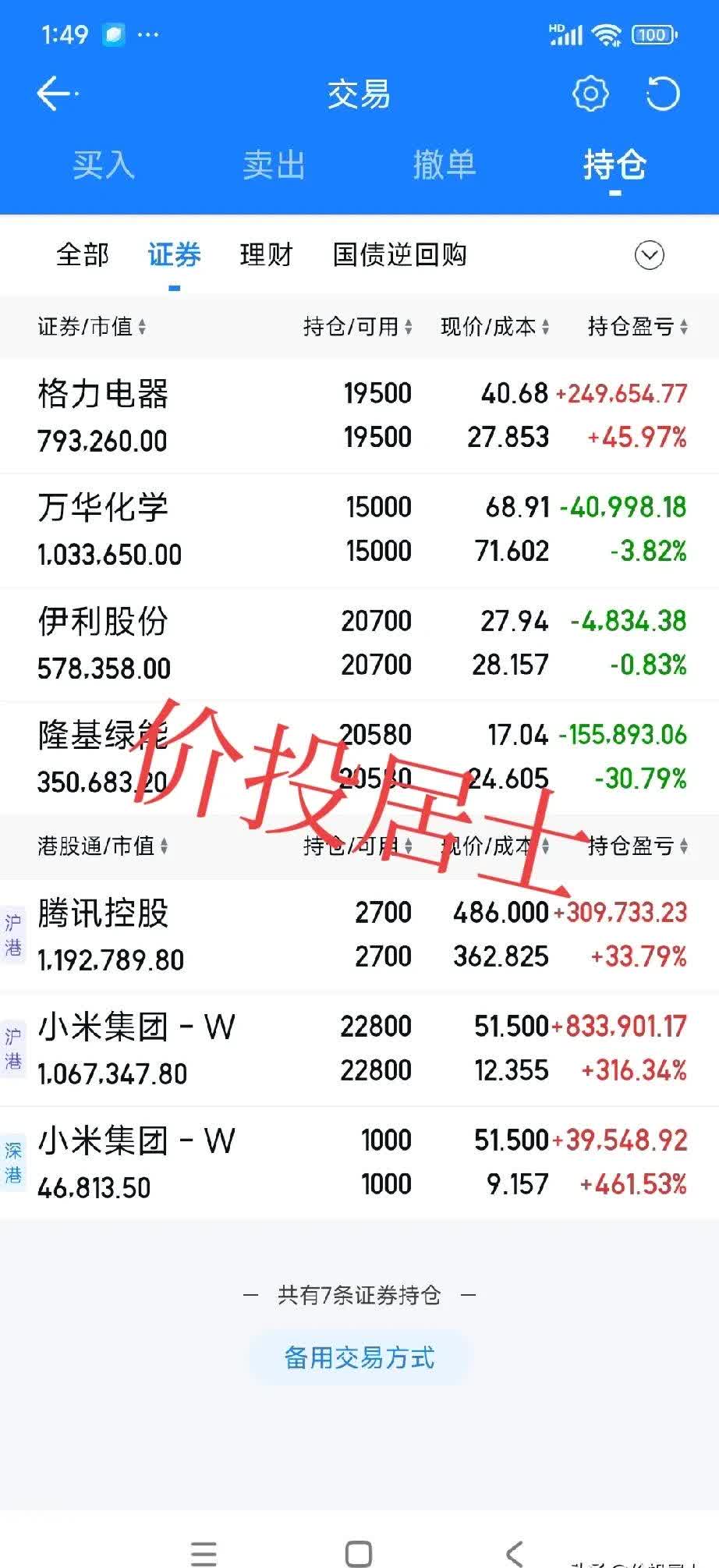Refresh holdings with the refresh icon
This screenshot has height=1568, width=719.
(x=664, y=93)
